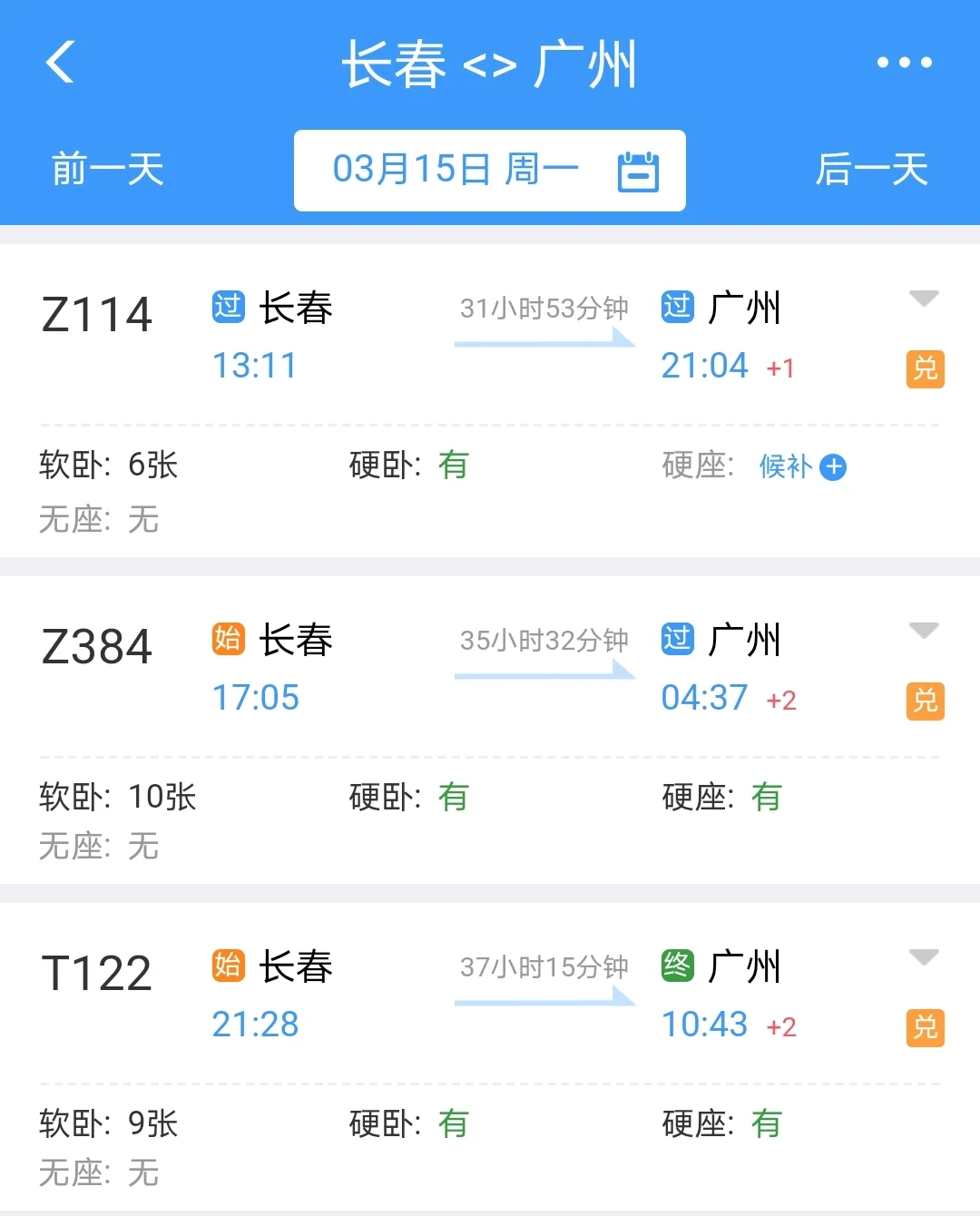The image size is (980, 1216).
Task: Tap the 兑 points exchange icon for Z384
Action: tap(924, 702)
